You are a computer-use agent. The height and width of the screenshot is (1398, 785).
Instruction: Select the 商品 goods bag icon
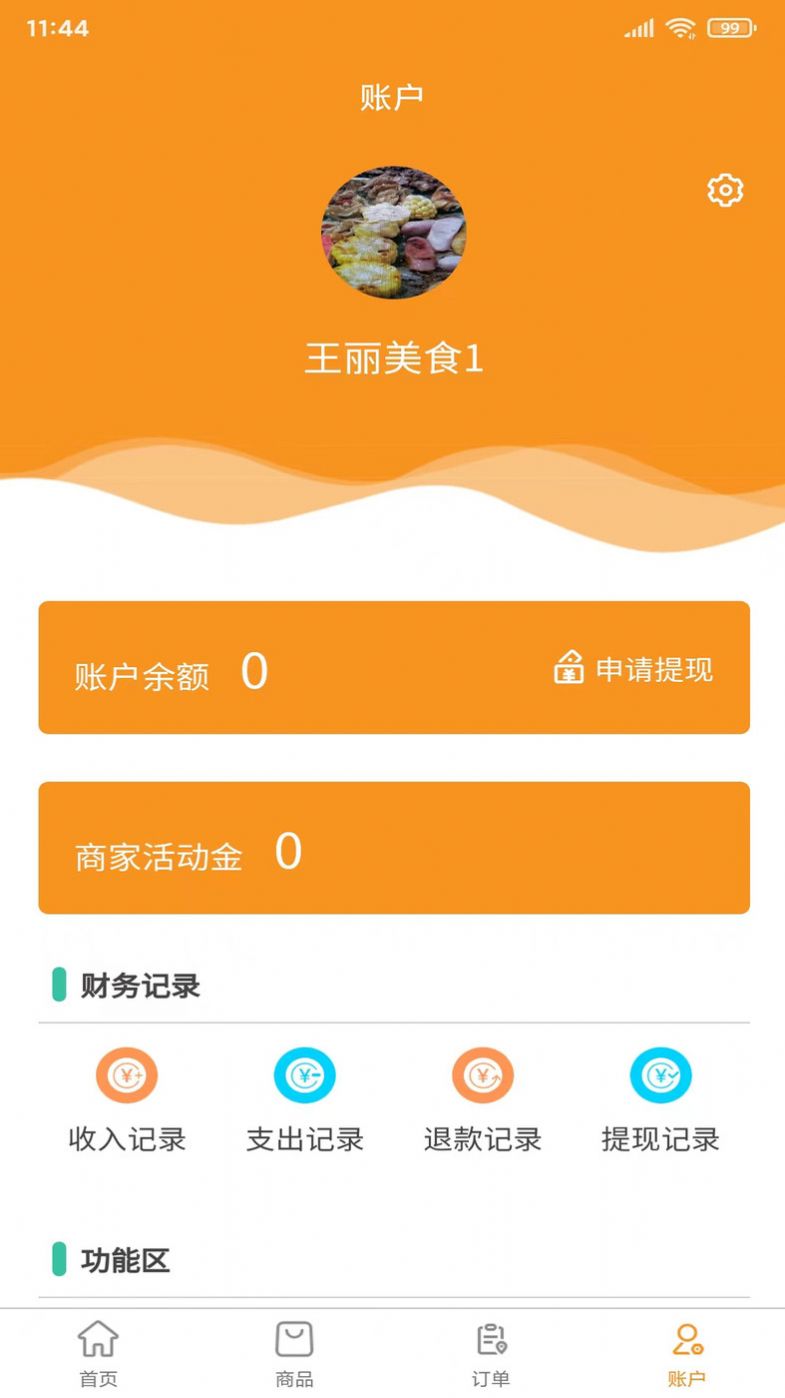294,1338
